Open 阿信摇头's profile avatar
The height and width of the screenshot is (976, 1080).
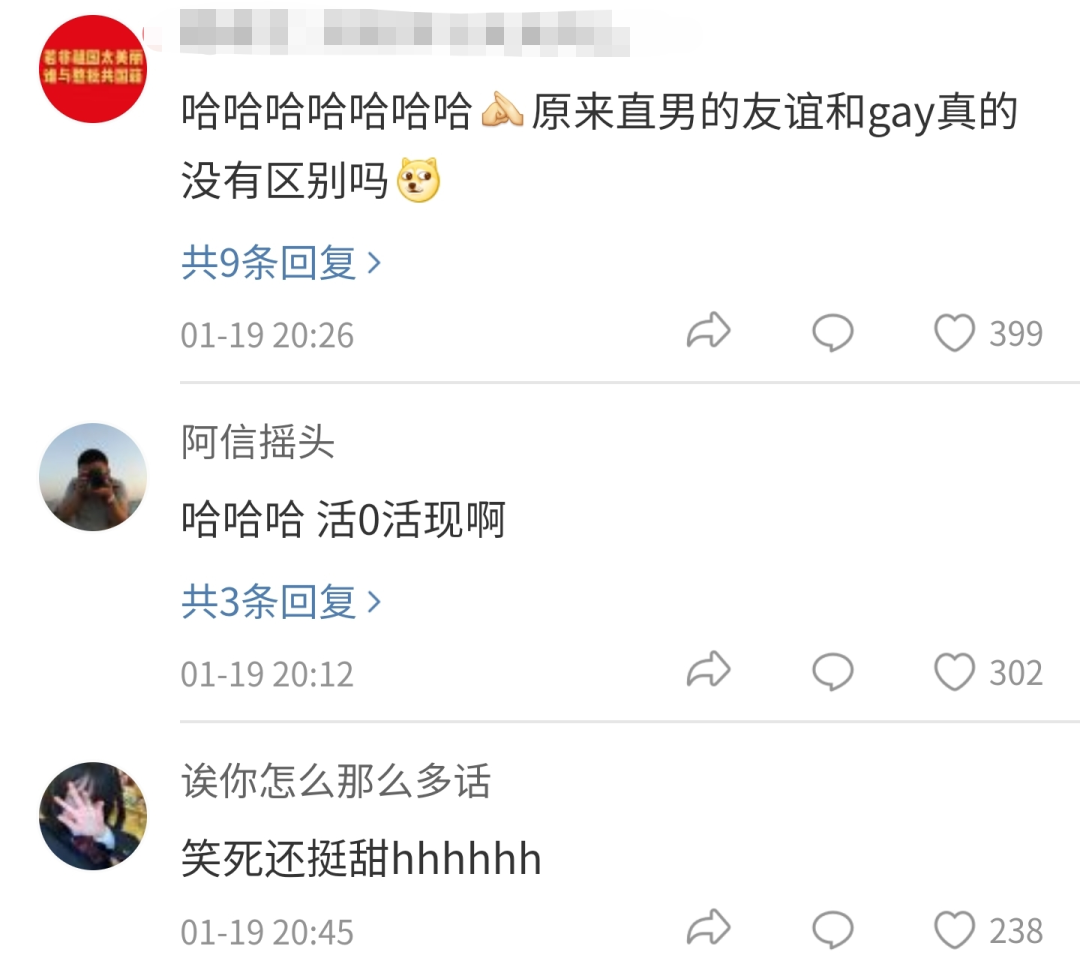[x=93, y=477]
